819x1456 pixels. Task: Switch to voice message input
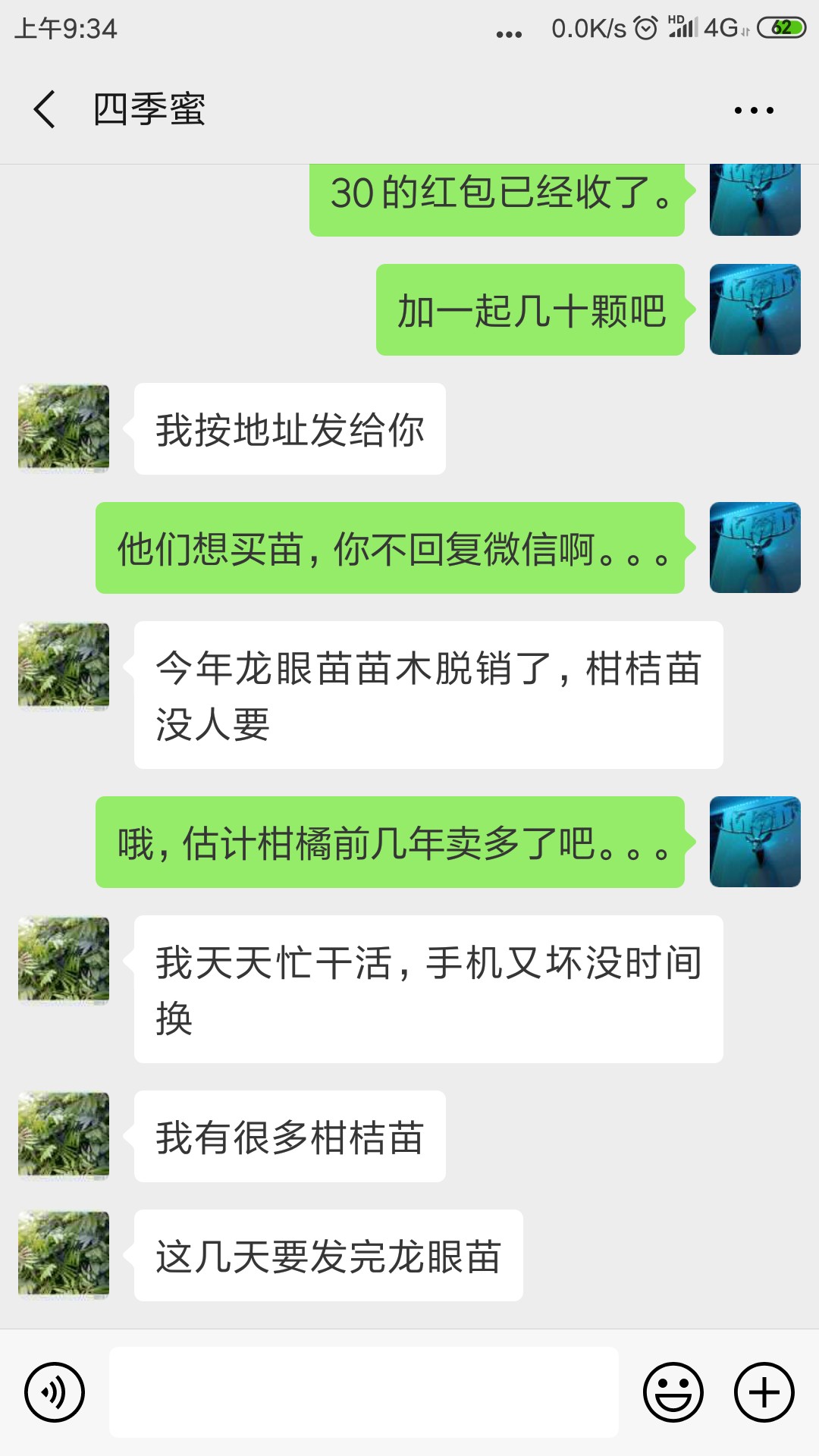click(55, 1392)
